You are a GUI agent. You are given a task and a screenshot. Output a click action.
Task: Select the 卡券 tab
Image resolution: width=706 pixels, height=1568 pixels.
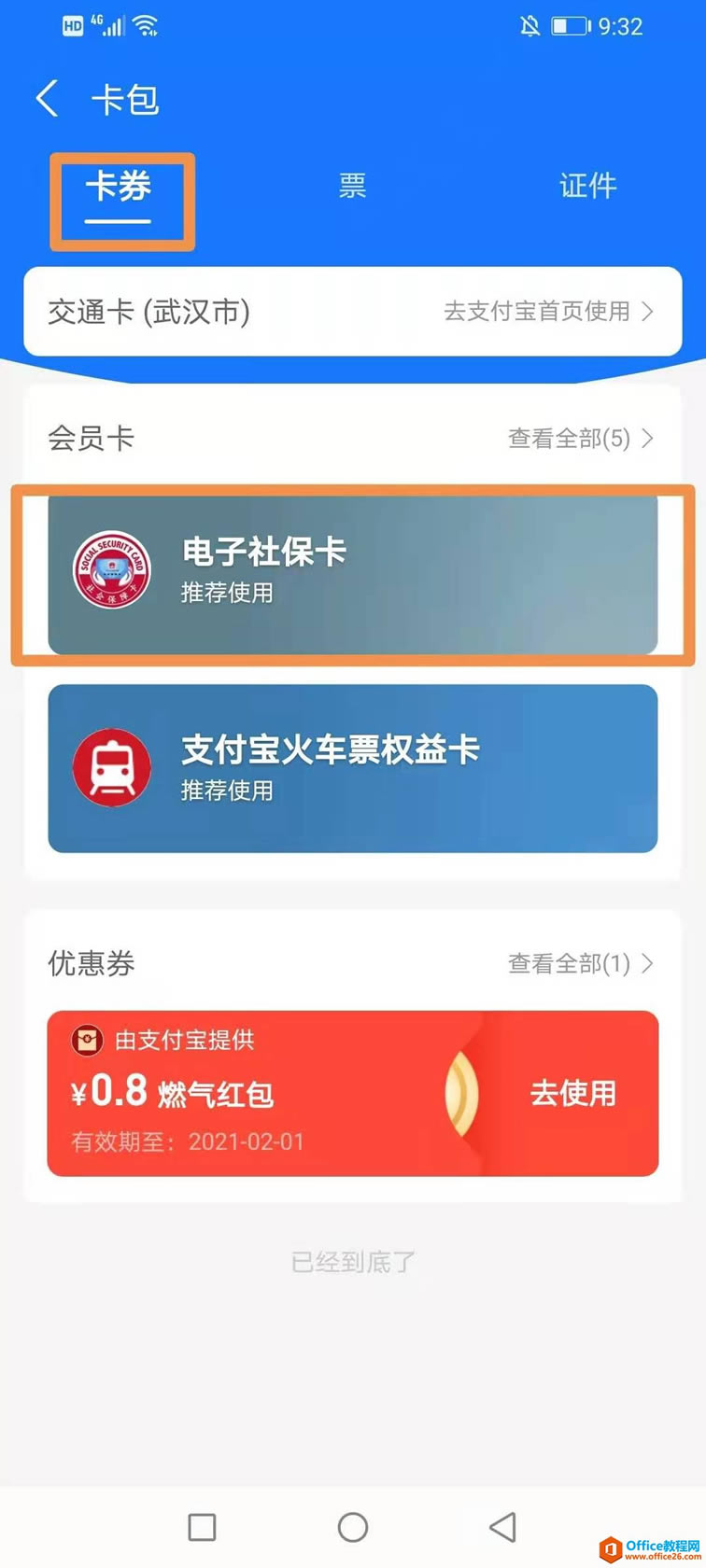pyautogui.click(x=119, y=188)
